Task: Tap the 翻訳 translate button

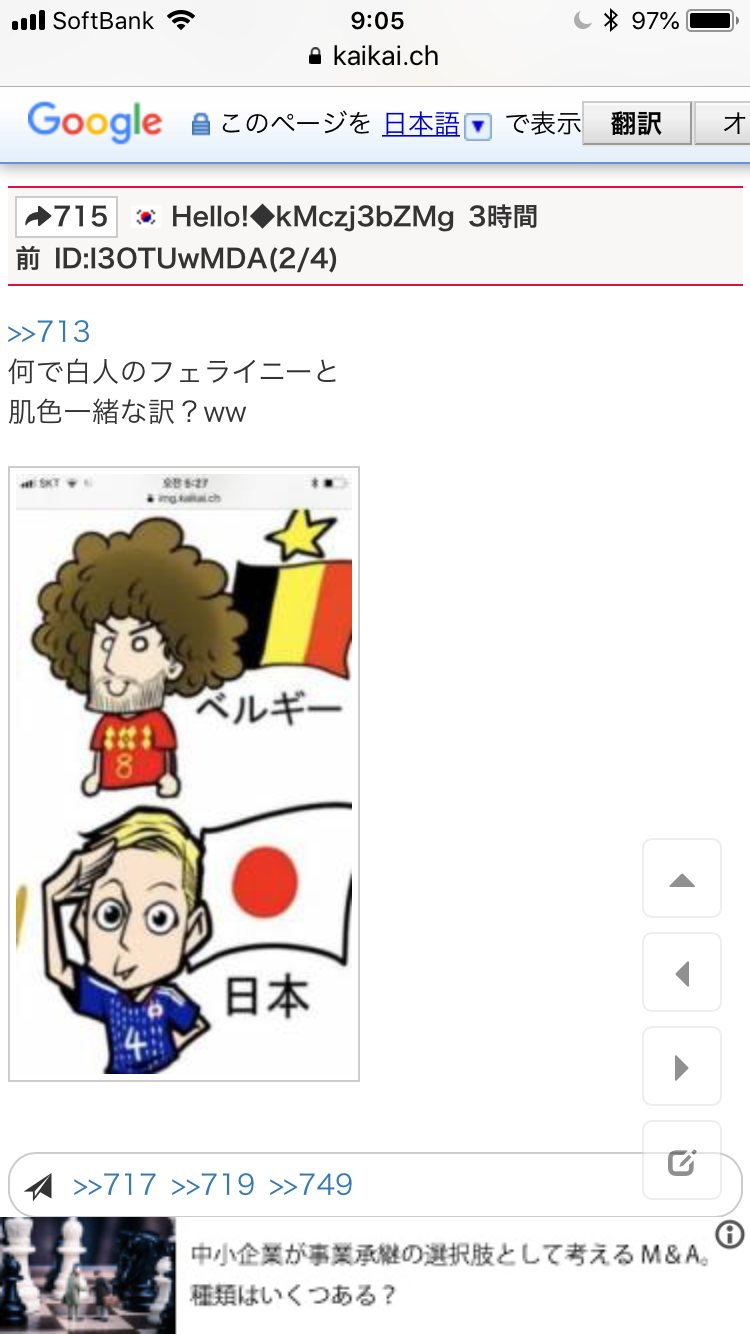Action: coord(636,124)
